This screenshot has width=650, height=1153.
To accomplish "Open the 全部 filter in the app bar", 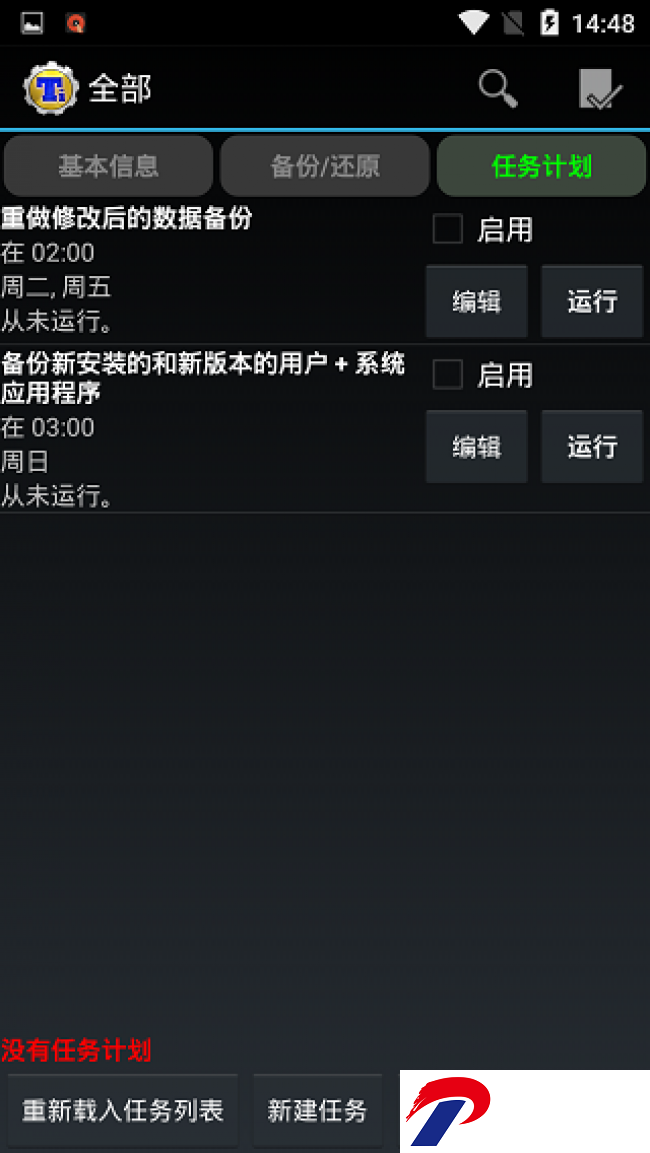I will point(119,89).
